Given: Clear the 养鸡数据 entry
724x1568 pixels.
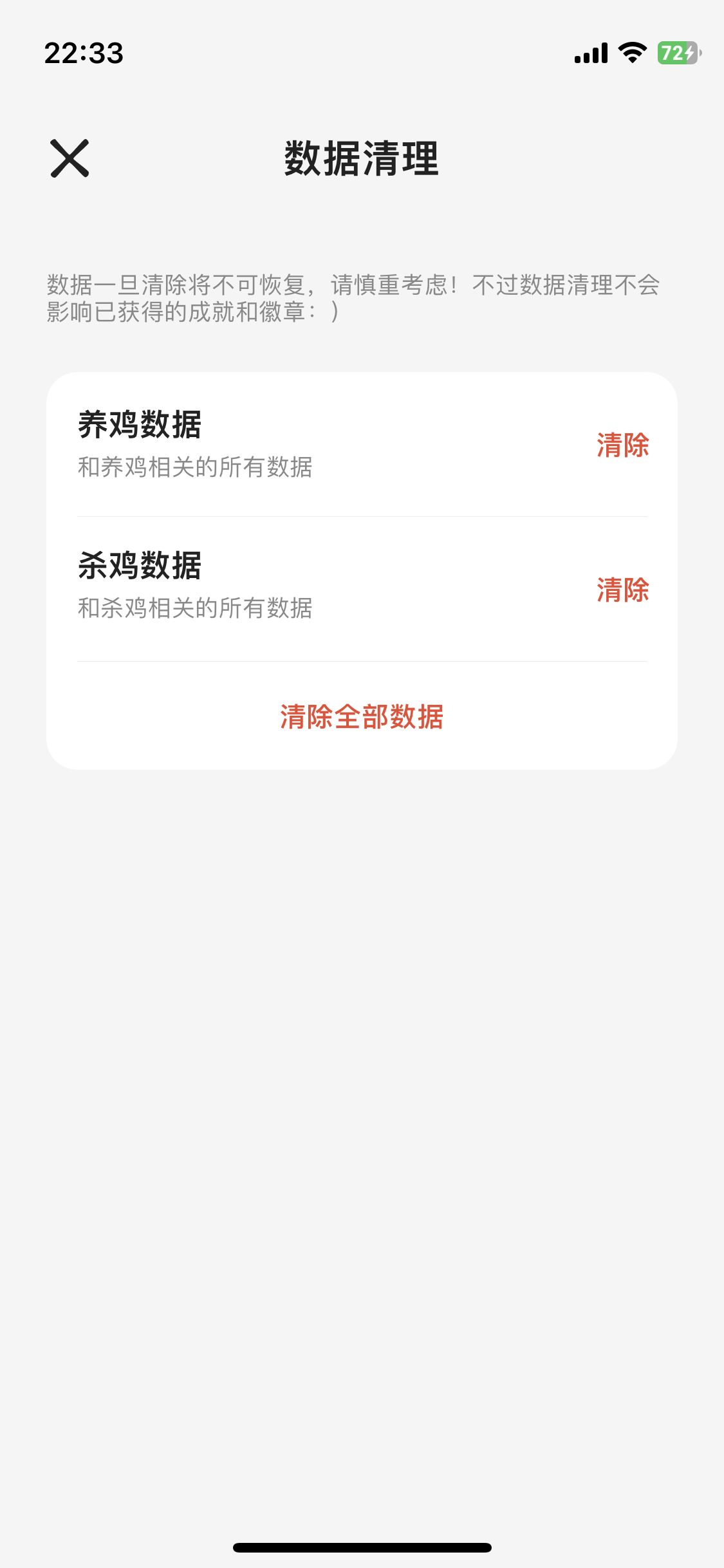Looking at the screenshot, I should coord(622,445).
